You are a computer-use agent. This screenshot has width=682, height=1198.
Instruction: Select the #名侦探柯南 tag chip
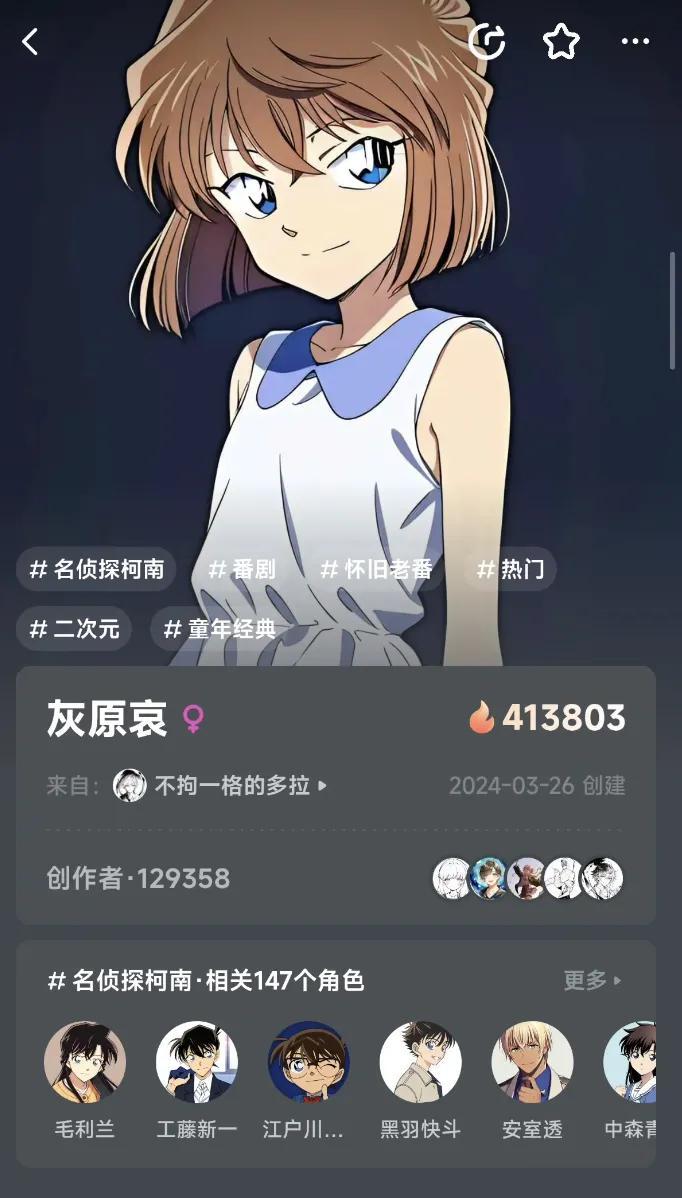pyautogui.click(x=96, y=570)
